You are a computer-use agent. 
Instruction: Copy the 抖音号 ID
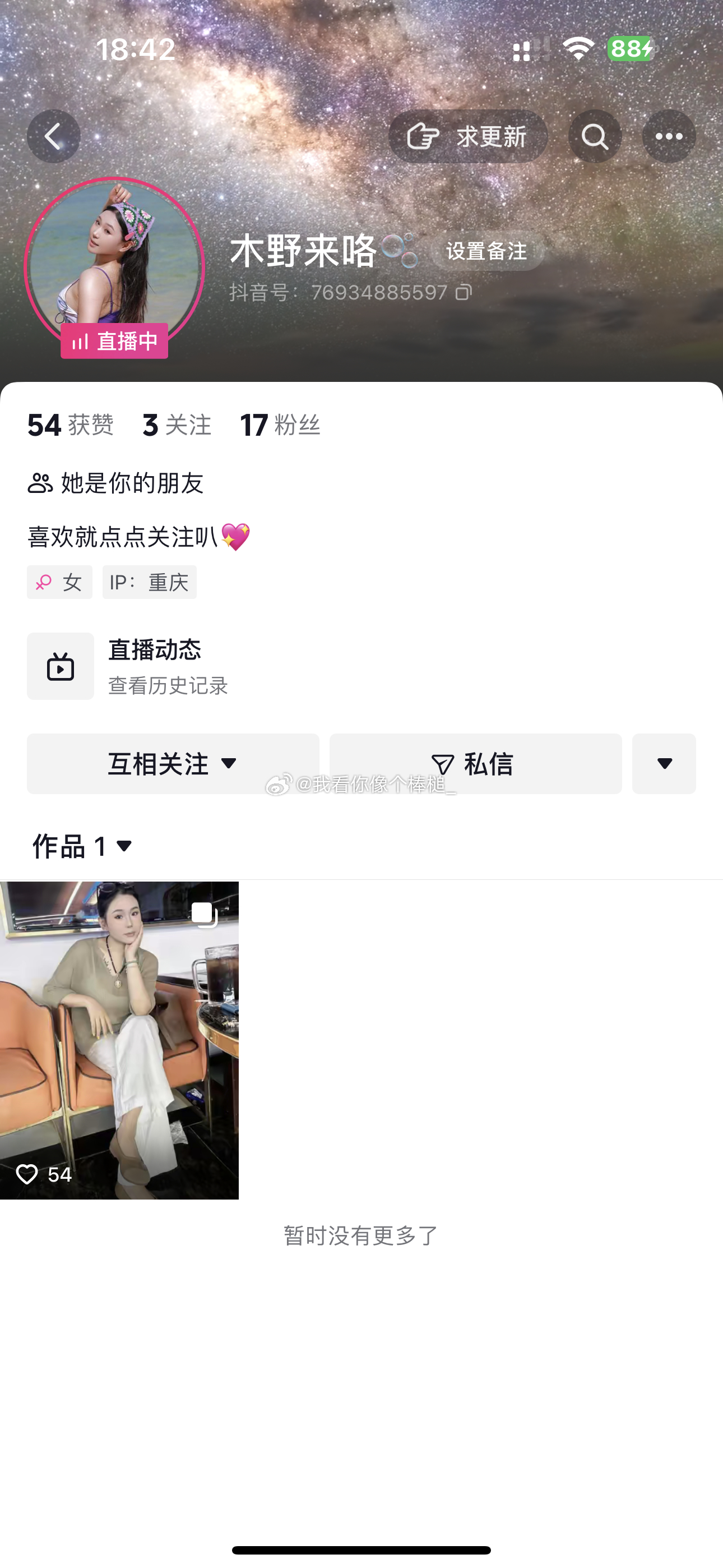click(x=464, y=293)
